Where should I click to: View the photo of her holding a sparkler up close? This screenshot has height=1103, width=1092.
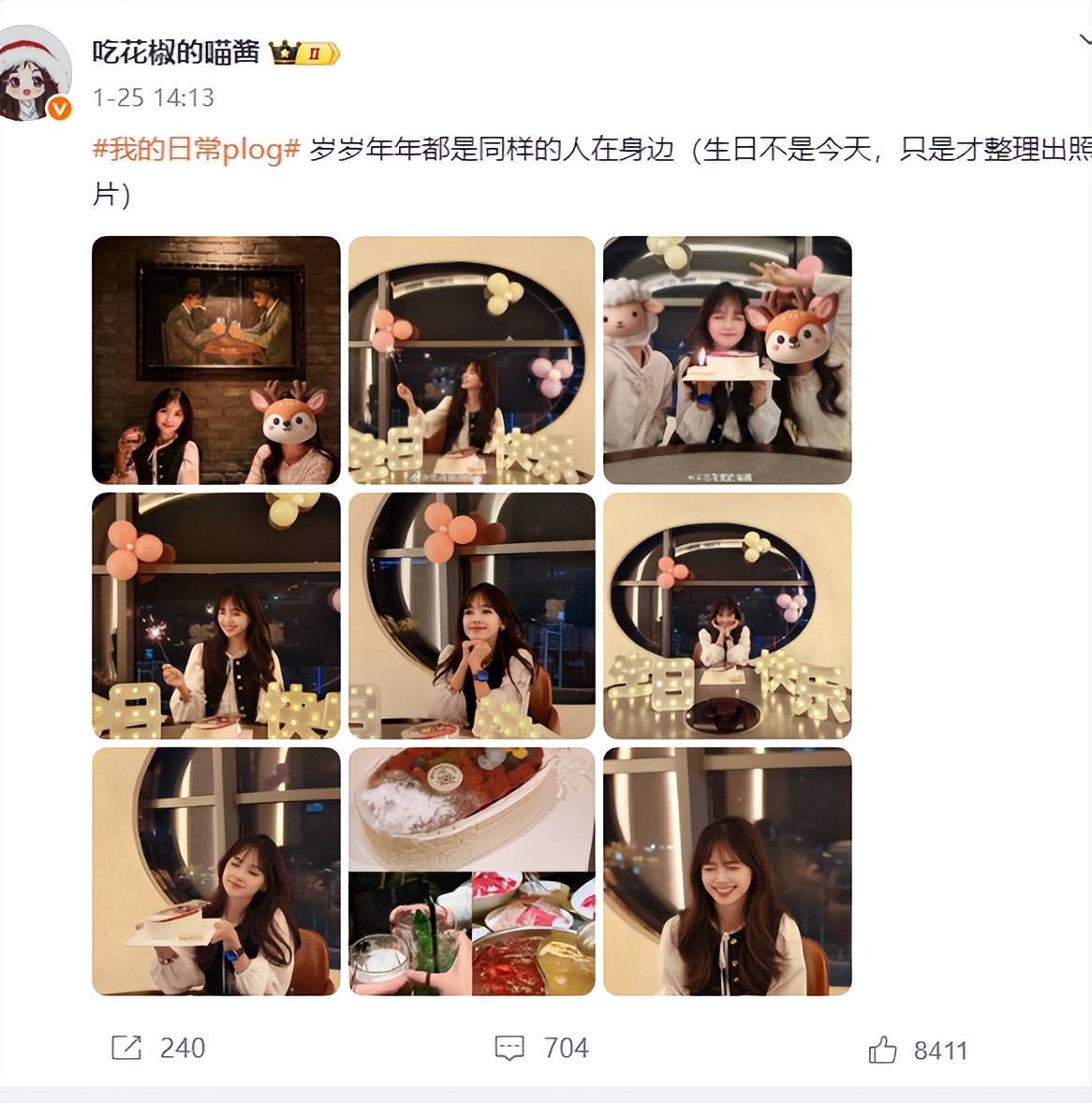click(x=216, y=615)
